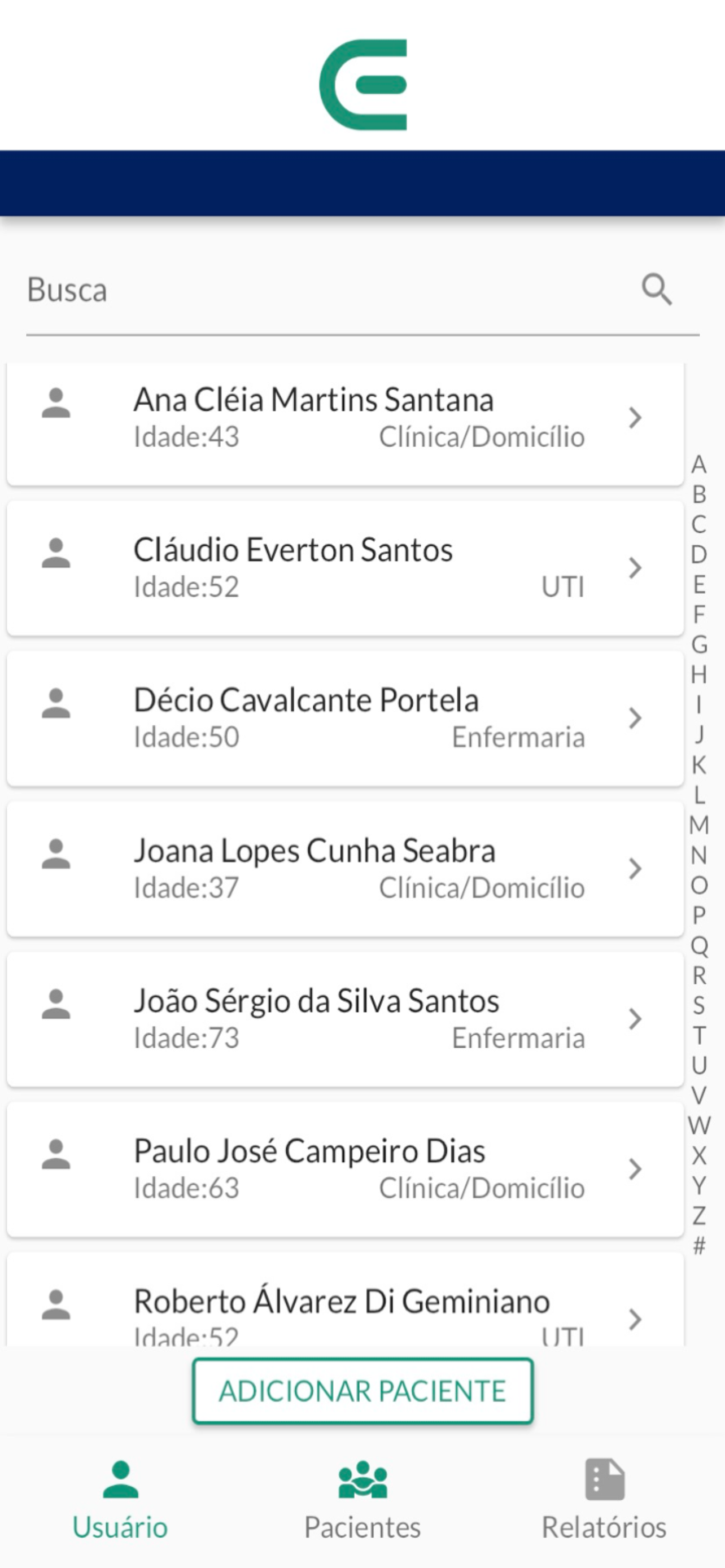Tap the Adicionar Paciente button
Viewport: 725px width, 1568px height.
363,1391
